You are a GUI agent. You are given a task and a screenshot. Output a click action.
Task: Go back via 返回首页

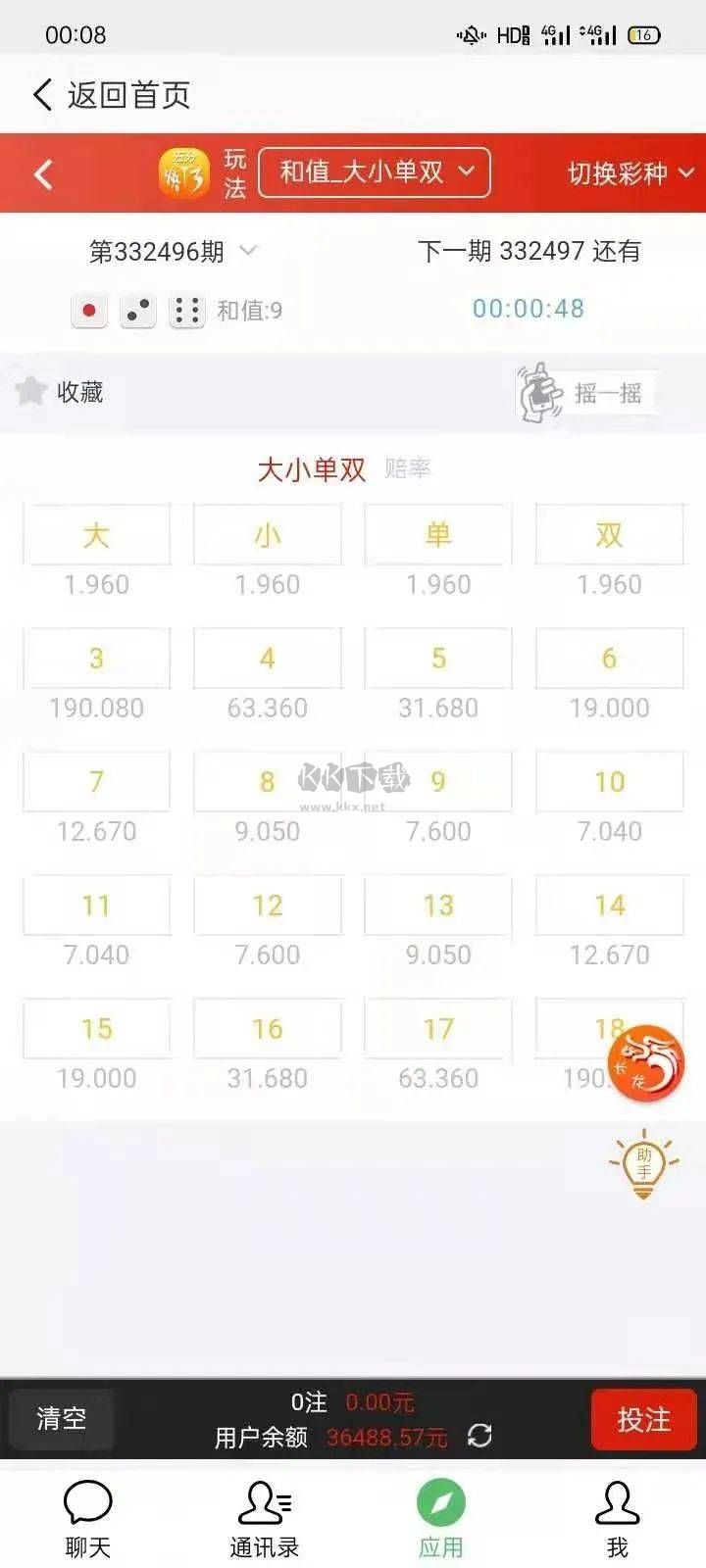111,95
